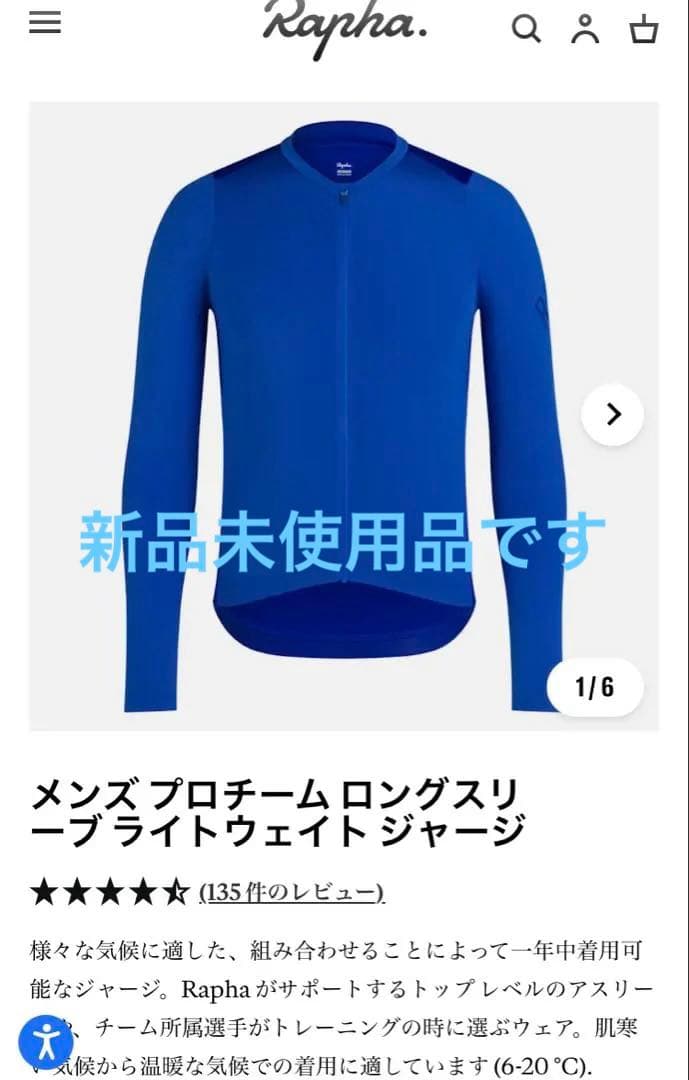Open the hamburger menu

tap(45, 24)
